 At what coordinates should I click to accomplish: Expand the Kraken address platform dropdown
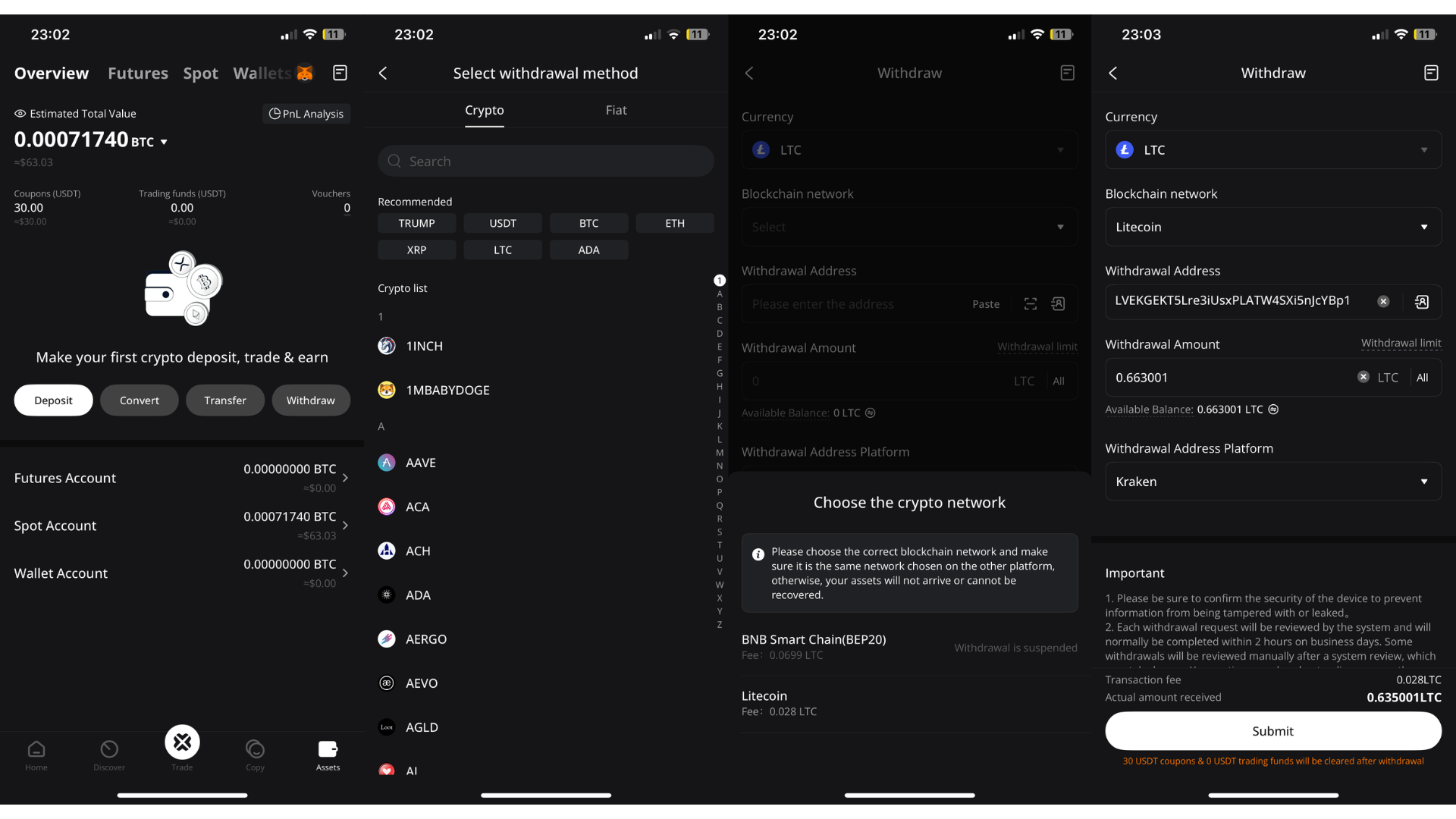coord(1272,482)
